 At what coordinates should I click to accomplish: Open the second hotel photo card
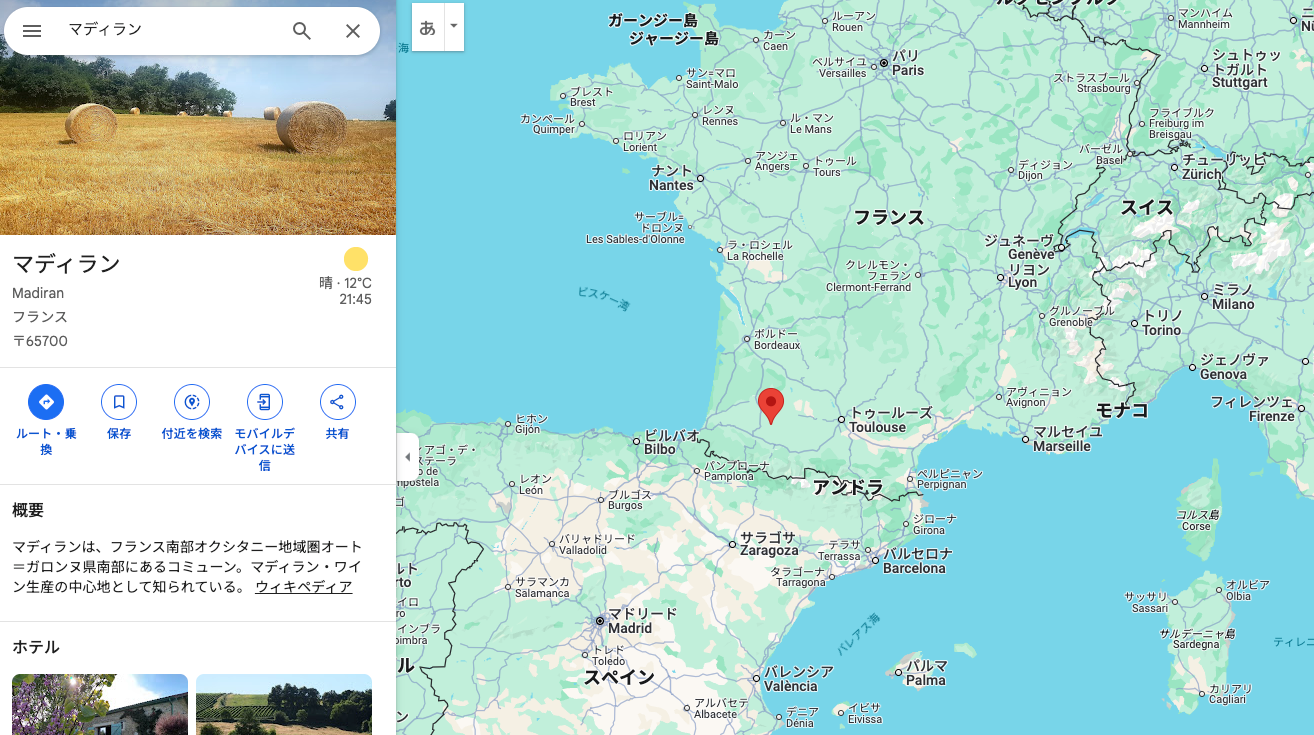284,704
